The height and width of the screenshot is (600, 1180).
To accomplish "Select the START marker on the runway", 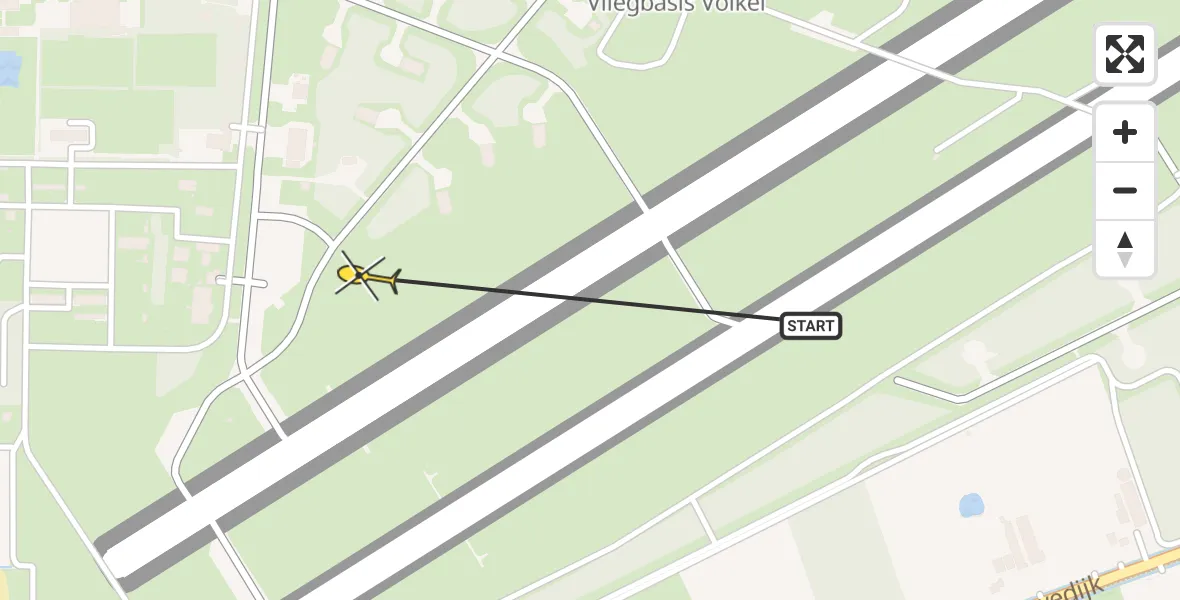I will point(810,326).
